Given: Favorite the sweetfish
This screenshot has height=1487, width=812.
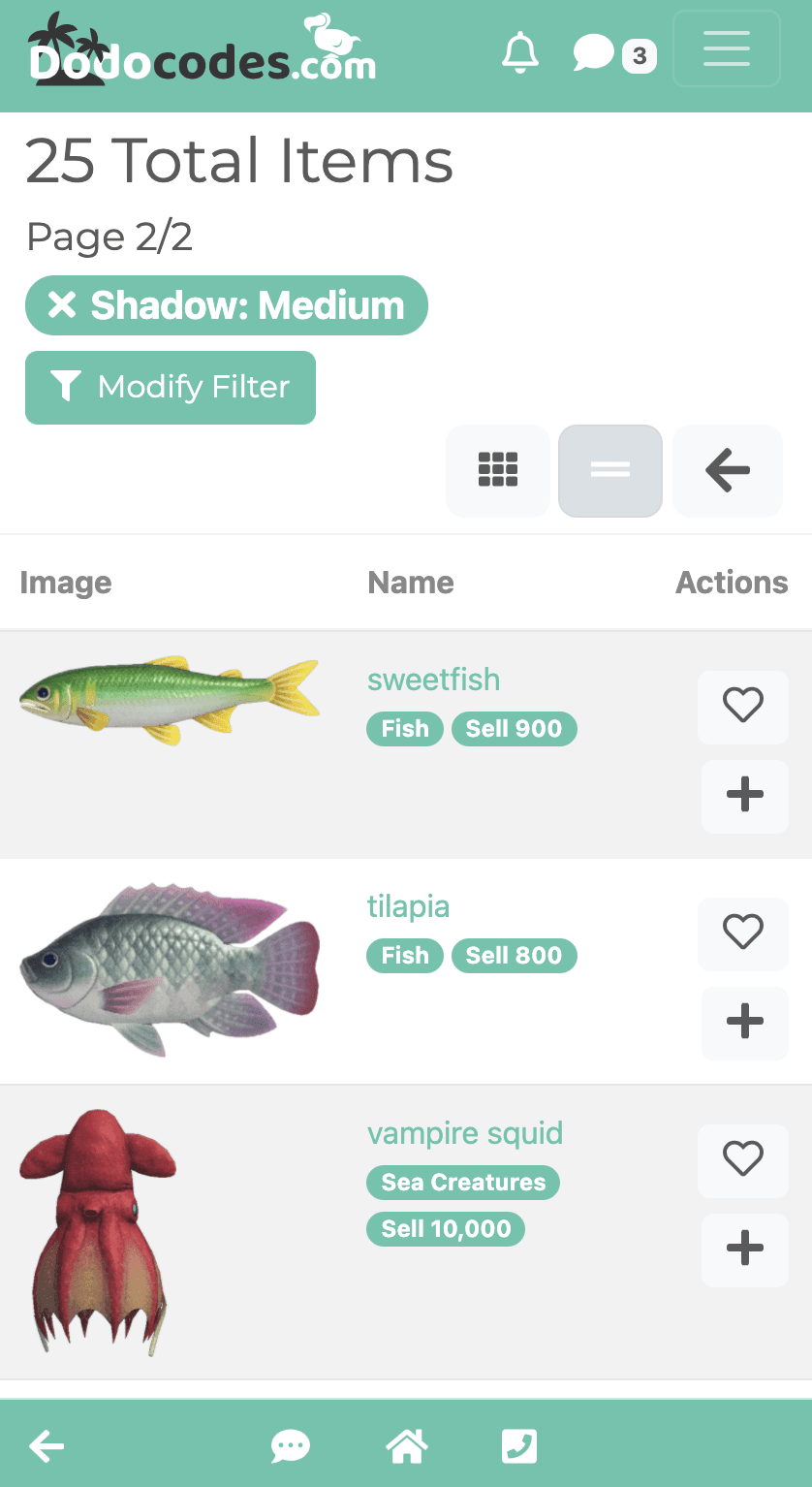Looking at the screenshot, I should 743,706.
